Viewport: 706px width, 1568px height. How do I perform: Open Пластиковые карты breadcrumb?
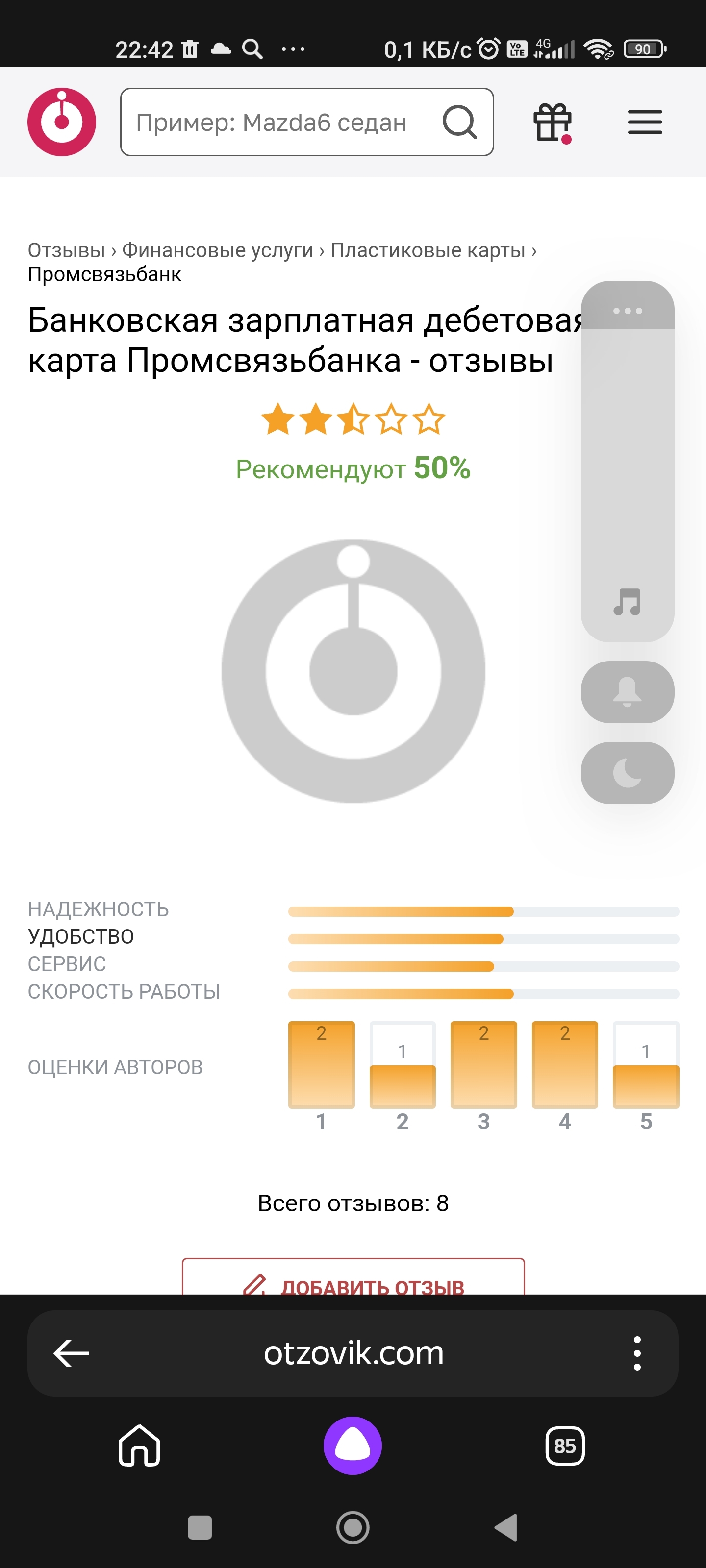[428, 250]
